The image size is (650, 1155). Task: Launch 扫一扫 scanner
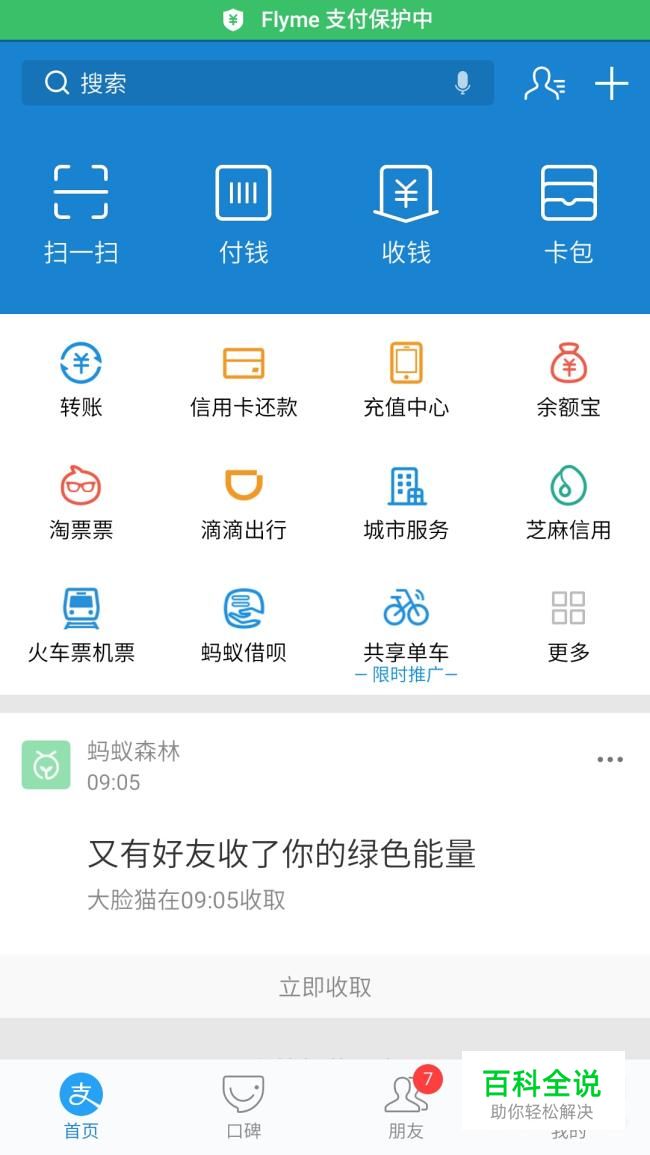point(81,214)
